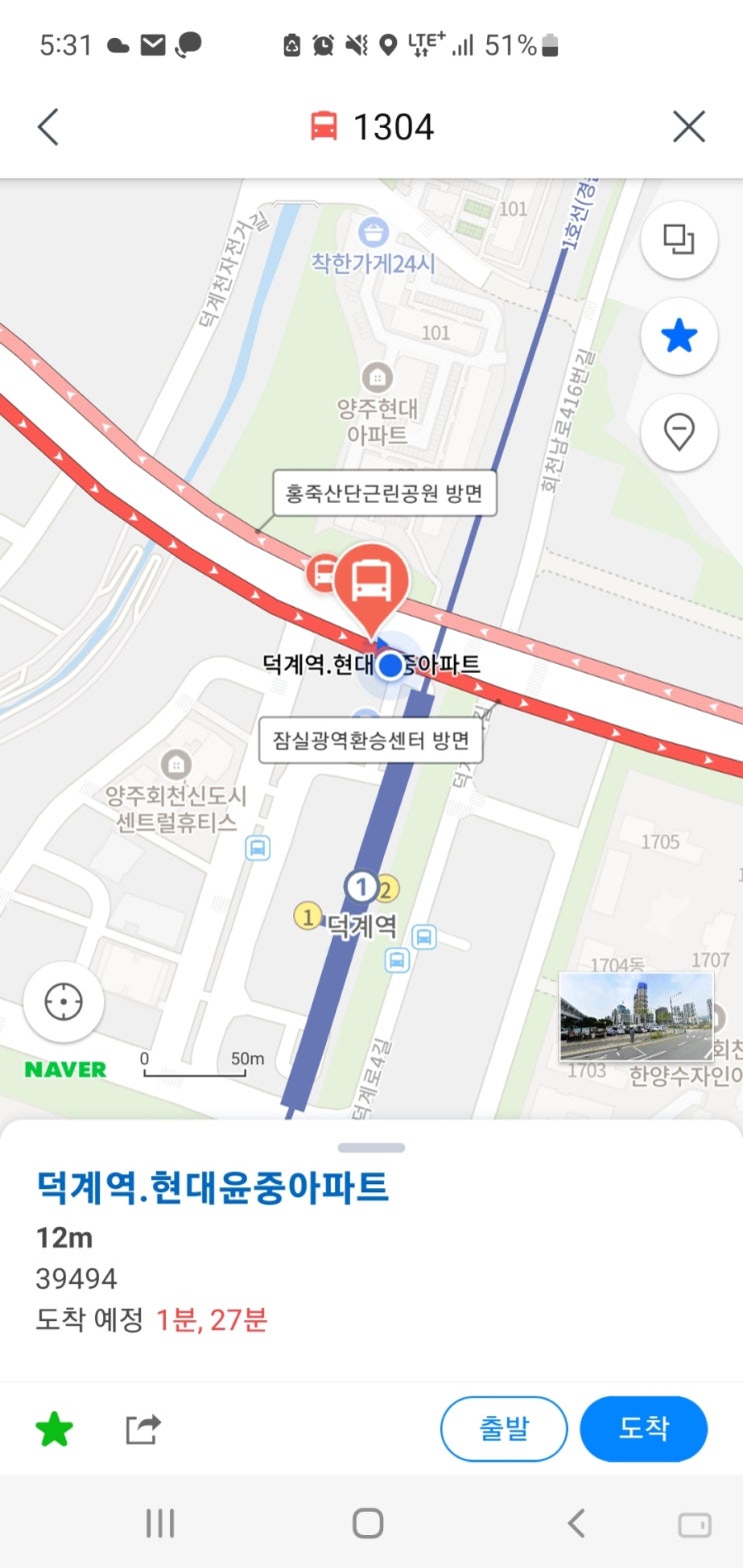Expand the bottom sheet handle
Image resolution: width=743 pixels, height=1568 pixels.
371,1147
